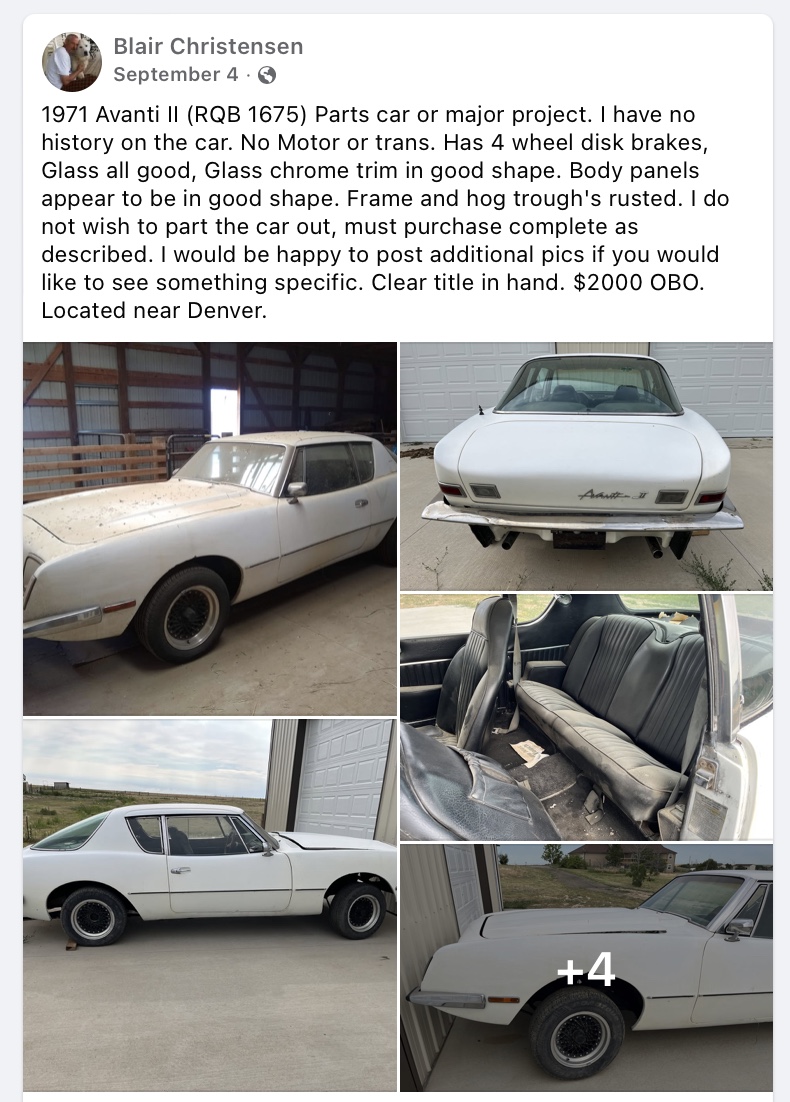
Task: Show the +4 additional photos
Action: click(x=586, y=968)
